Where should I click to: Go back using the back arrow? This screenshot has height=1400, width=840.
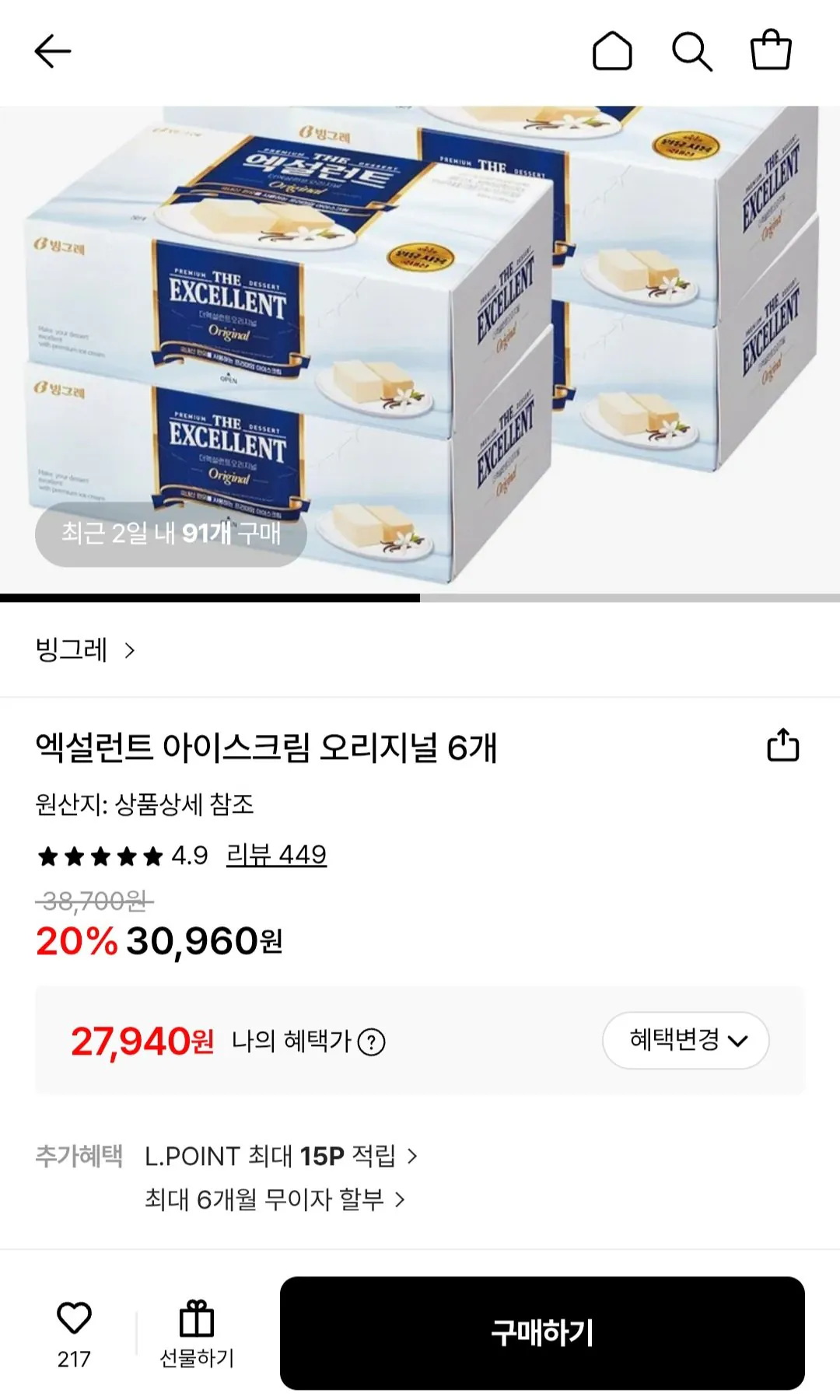pyautogui.click(x=53, y=53)
